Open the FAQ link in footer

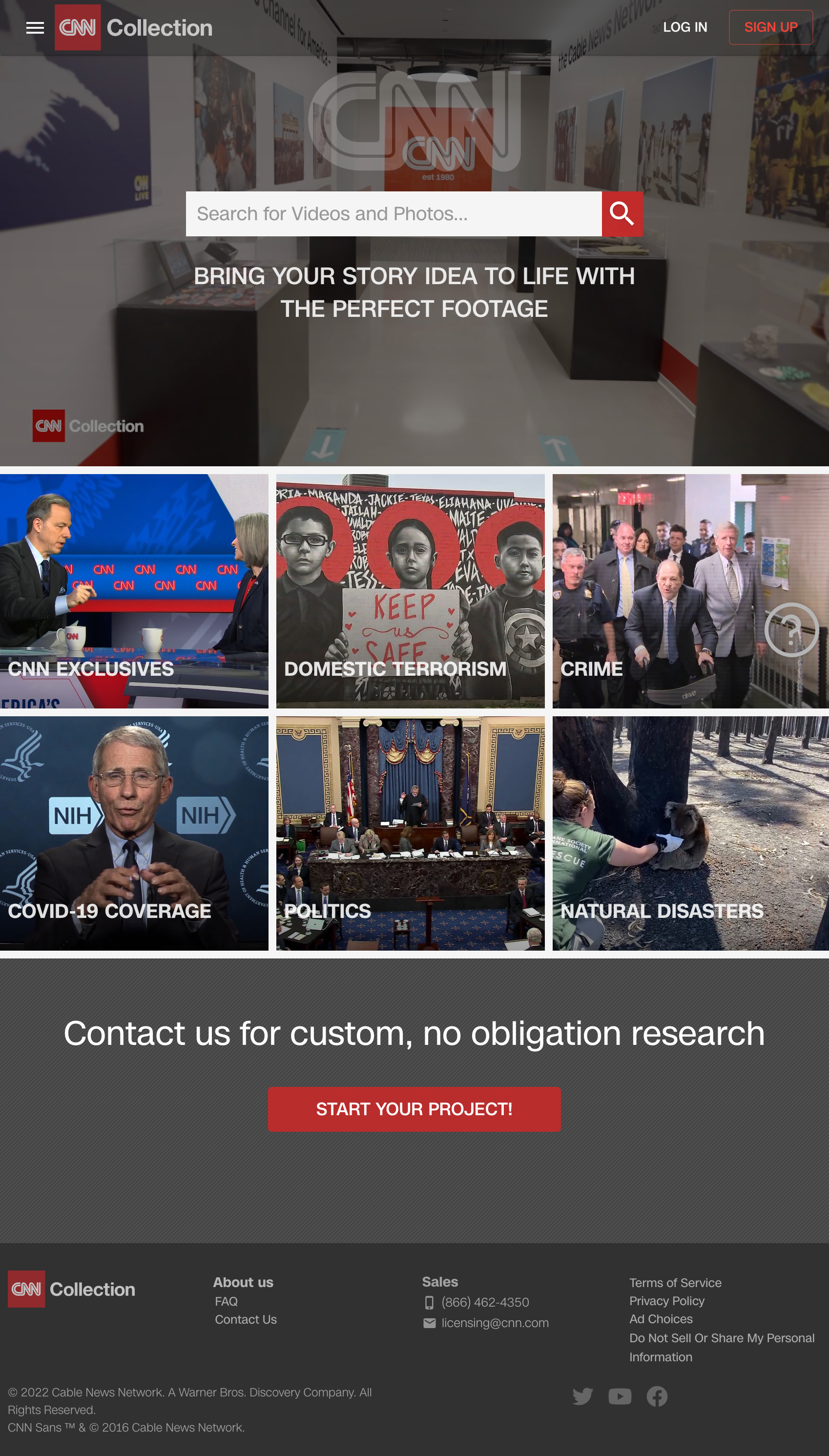[226, 1301]
